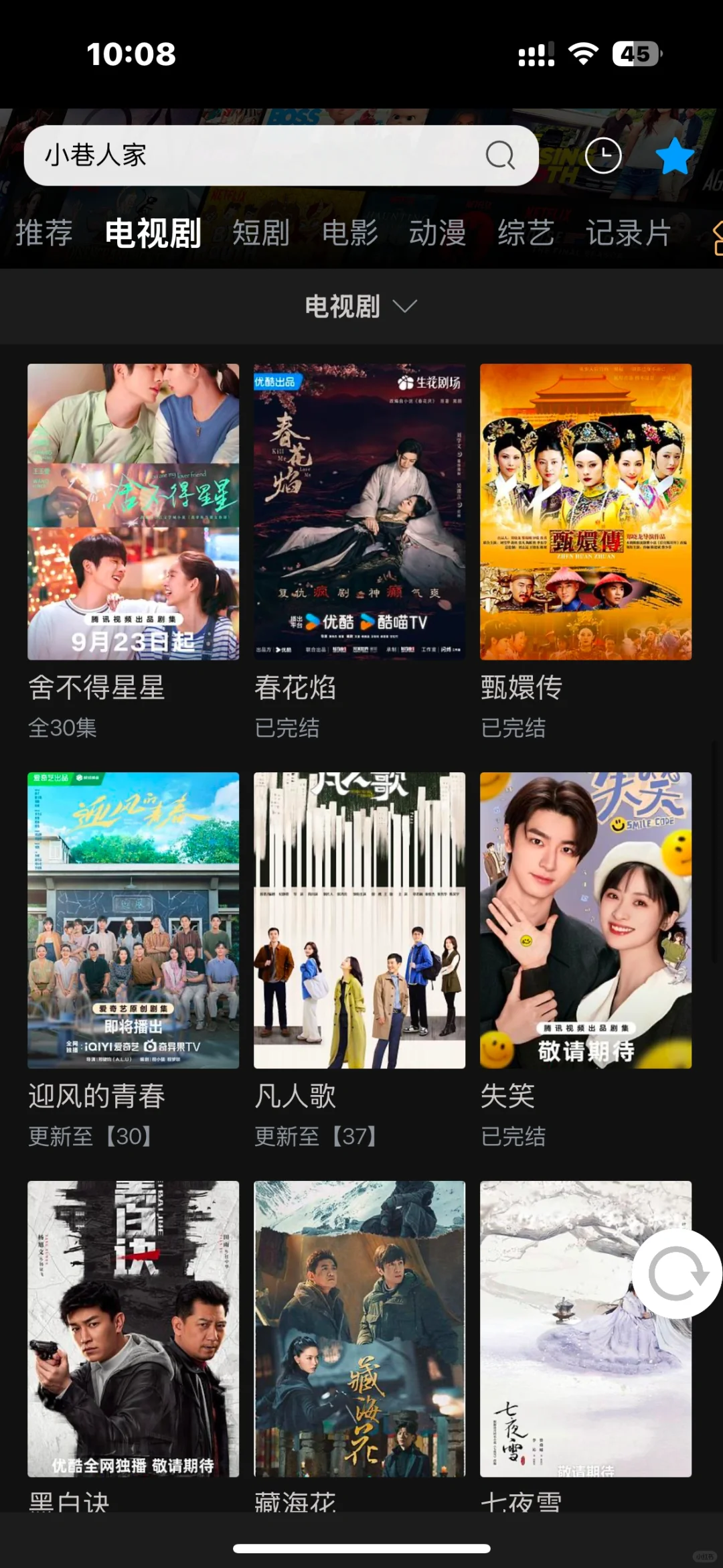This screenshot has width=723, height=1568.
Task: Tap the search box showing 小巷人家
Action: tap(254, 155)
